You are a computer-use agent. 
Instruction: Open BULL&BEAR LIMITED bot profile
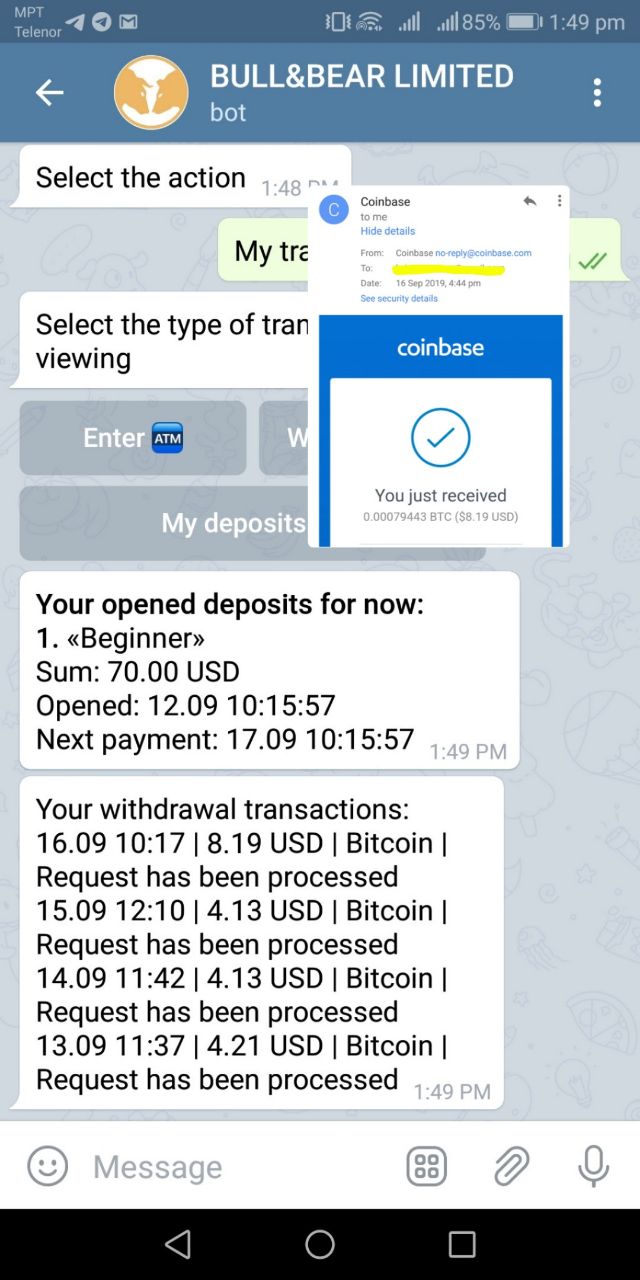[360, 92]
